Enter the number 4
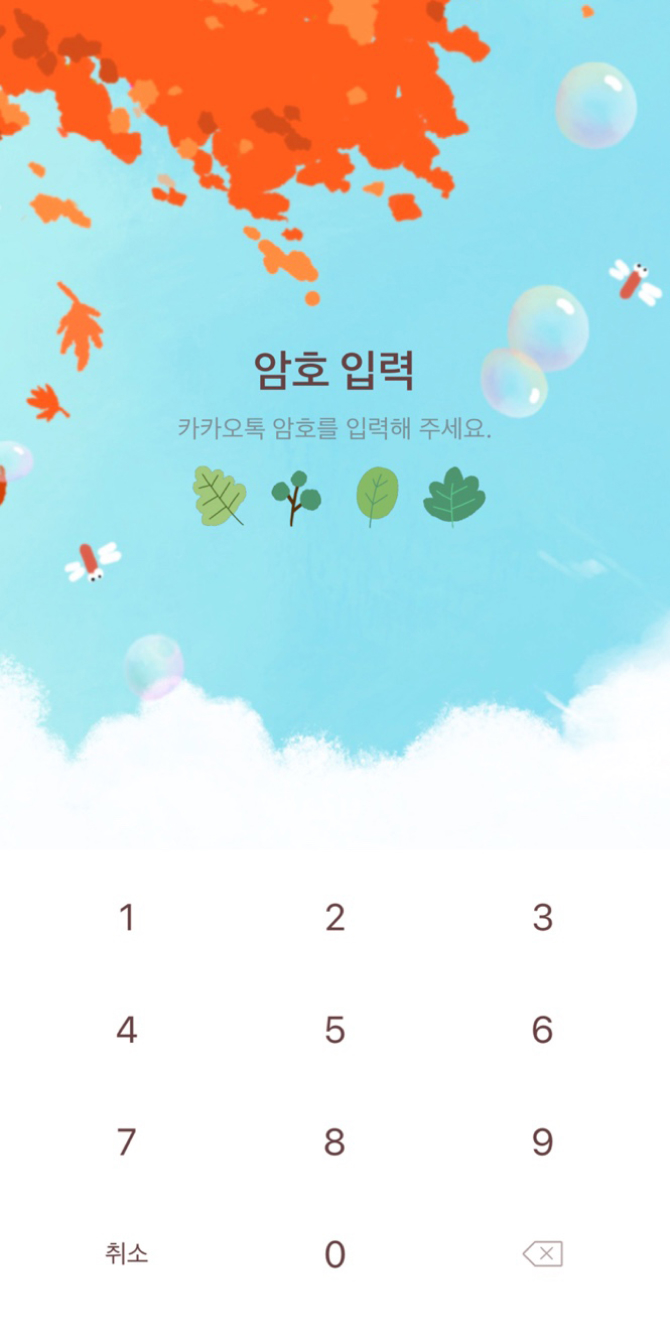670x1330 pixels. pos(126,1030)
